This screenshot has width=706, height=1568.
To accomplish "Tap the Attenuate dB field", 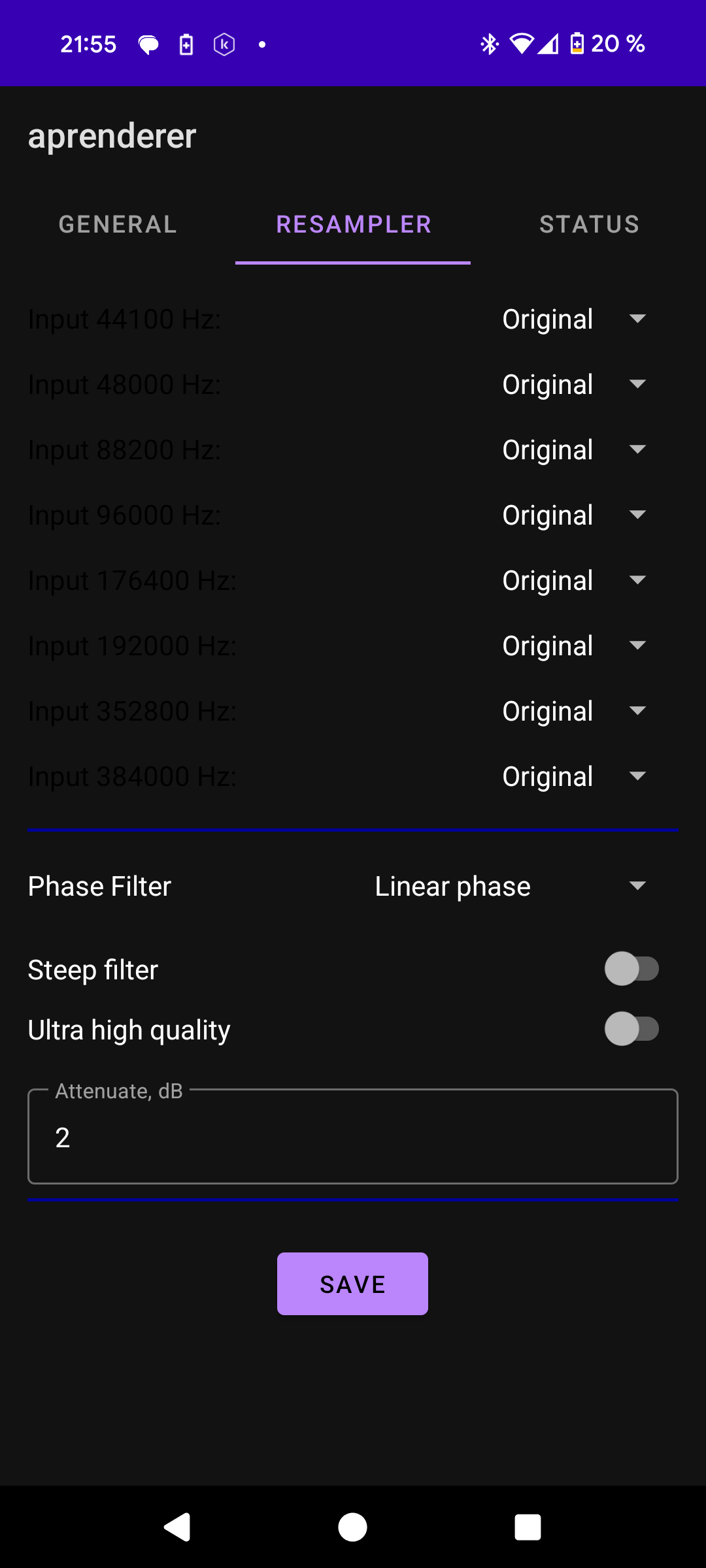I will click(353, 1136).
